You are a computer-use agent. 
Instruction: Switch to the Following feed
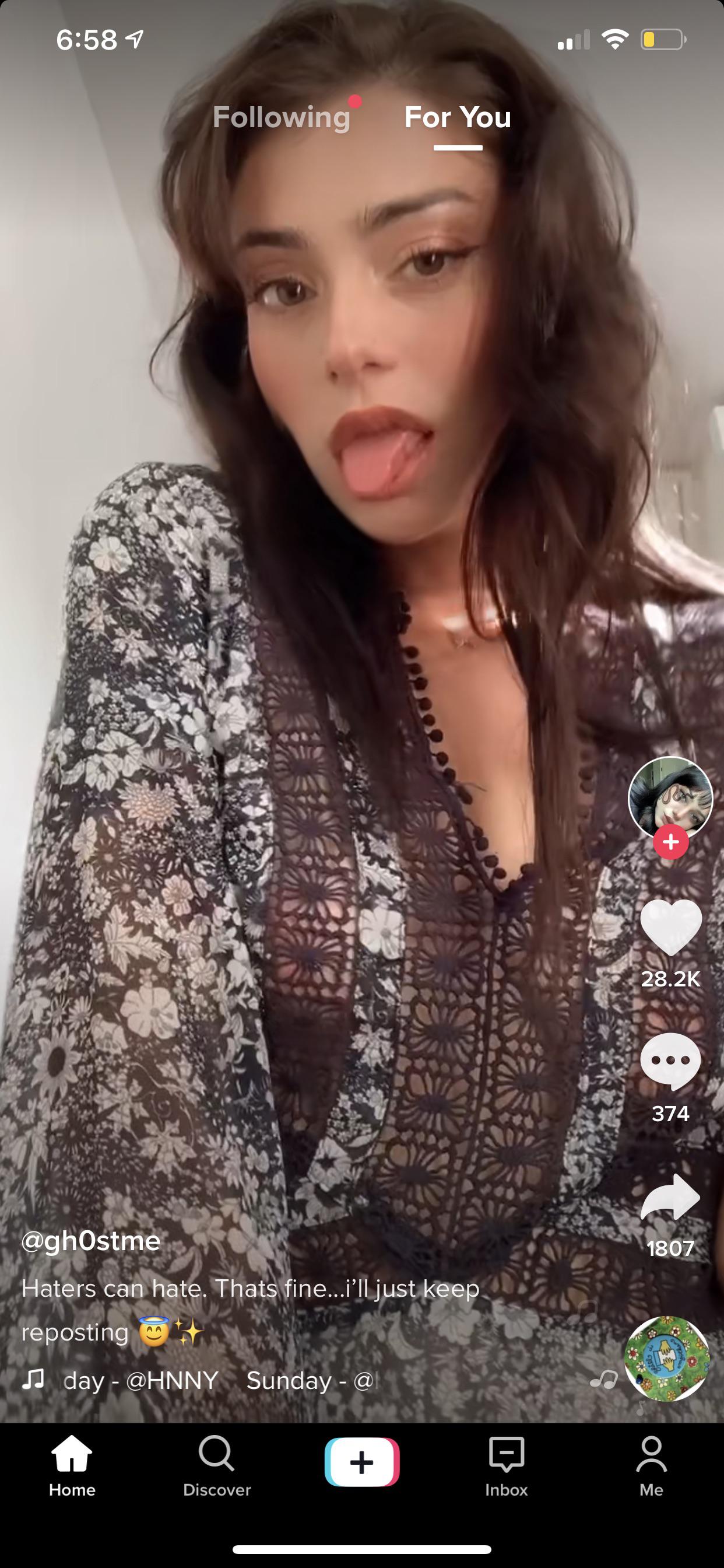(x=281, y=117)
